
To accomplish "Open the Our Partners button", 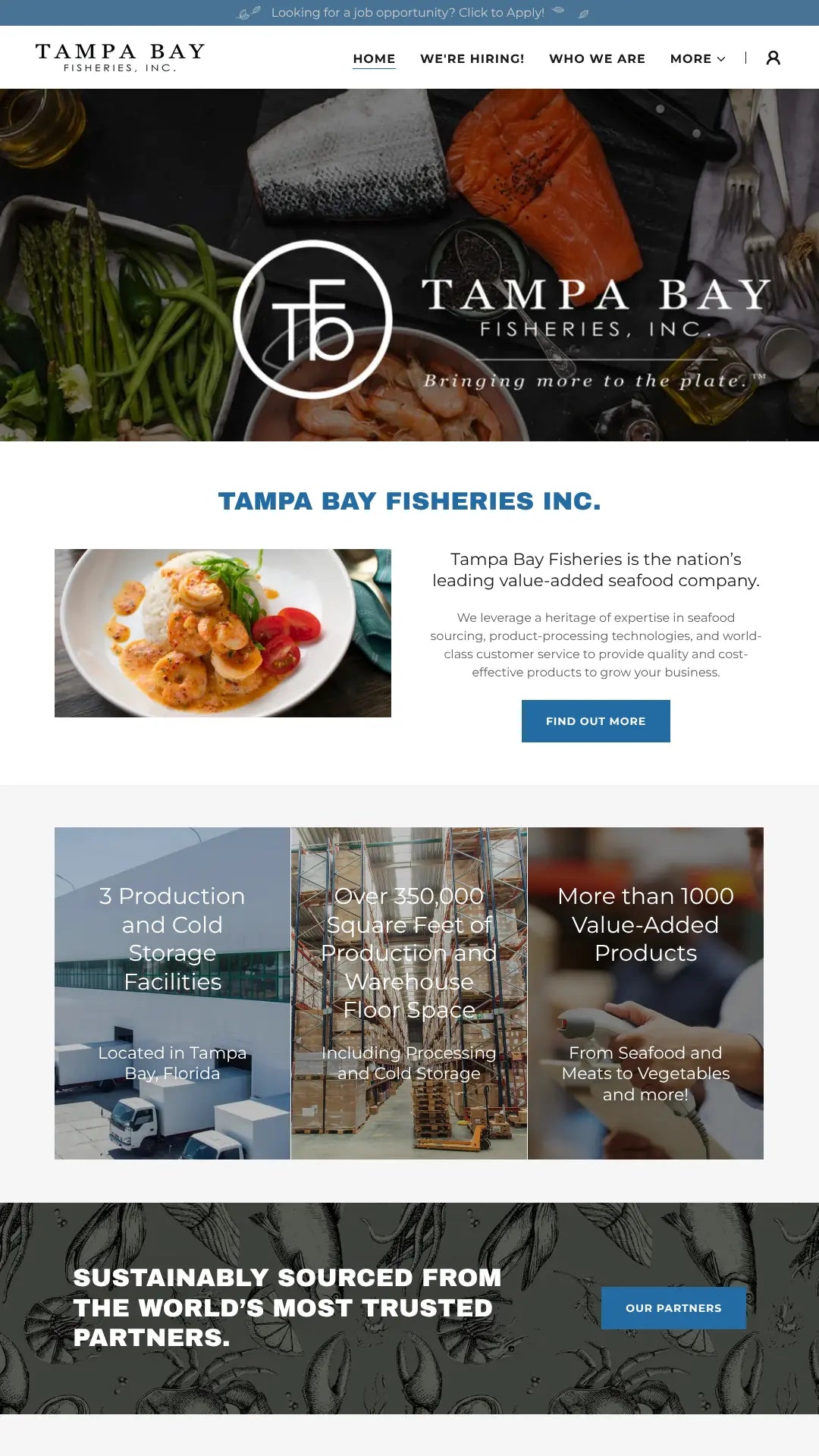I will pyautogui.click(x=673, y=1308).
